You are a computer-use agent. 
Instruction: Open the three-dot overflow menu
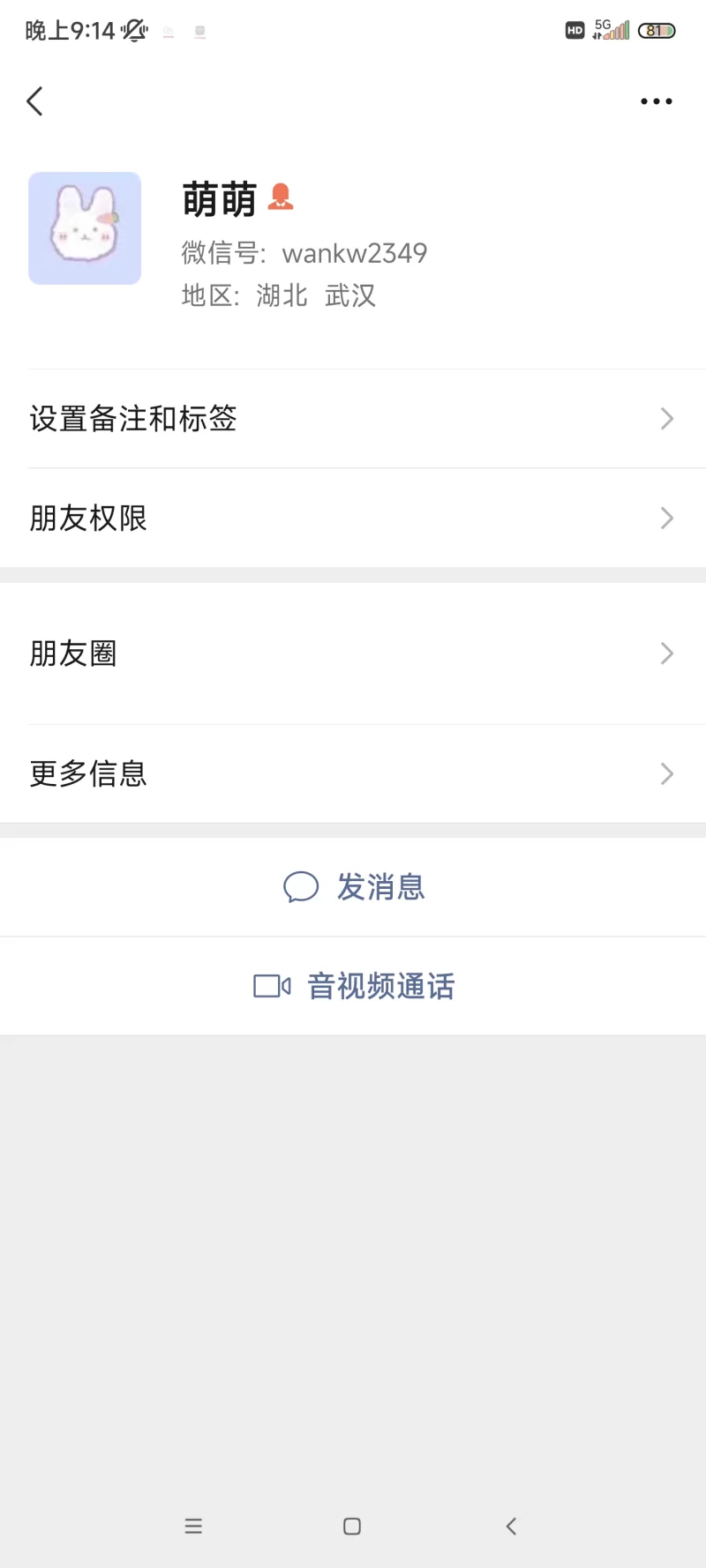(656, 101)
